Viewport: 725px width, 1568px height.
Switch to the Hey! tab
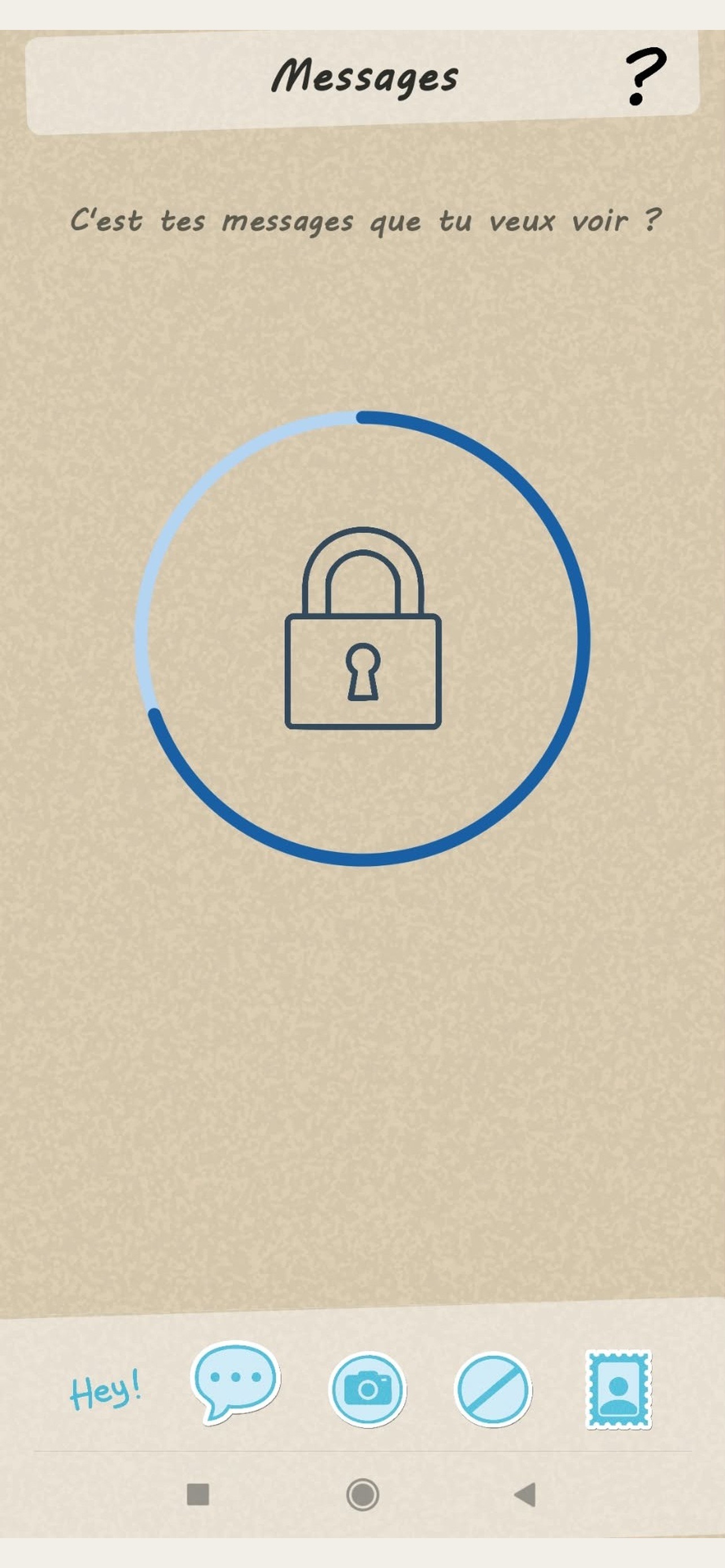106,1389
